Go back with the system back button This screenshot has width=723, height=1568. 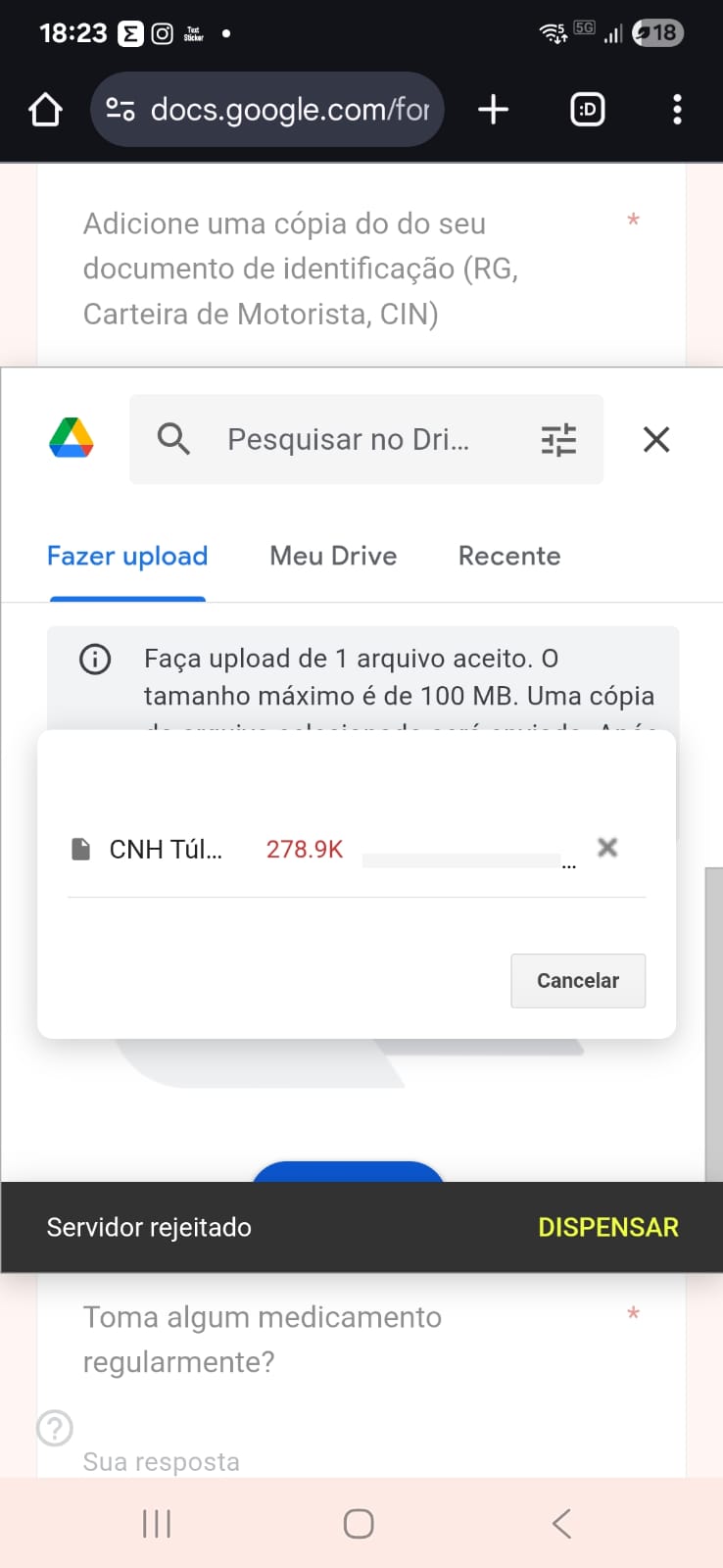(561, 1524)
